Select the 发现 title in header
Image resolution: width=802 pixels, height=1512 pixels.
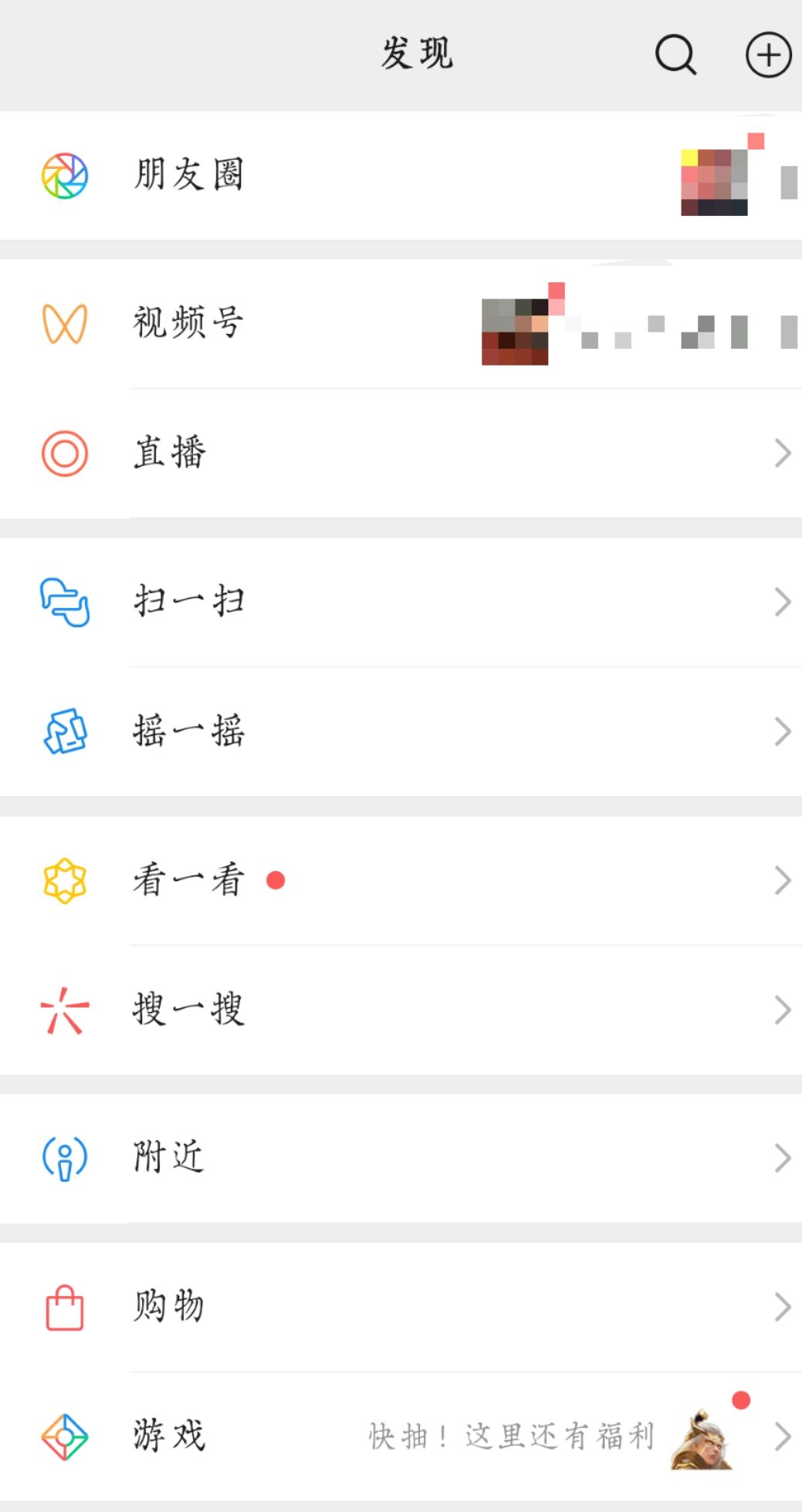point(415,54)
